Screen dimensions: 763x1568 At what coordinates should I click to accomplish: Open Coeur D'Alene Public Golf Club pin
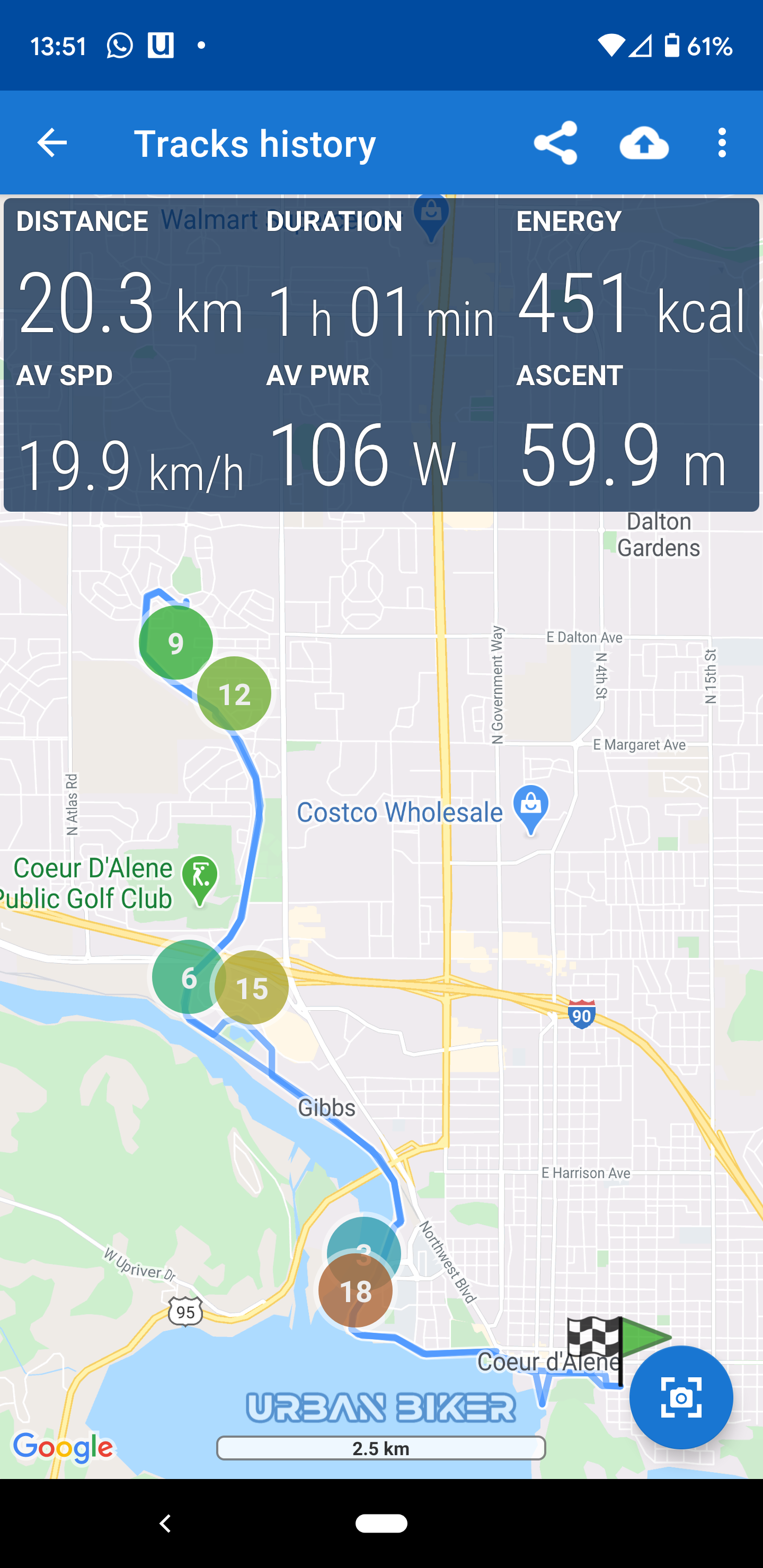(x=200, y=880)
